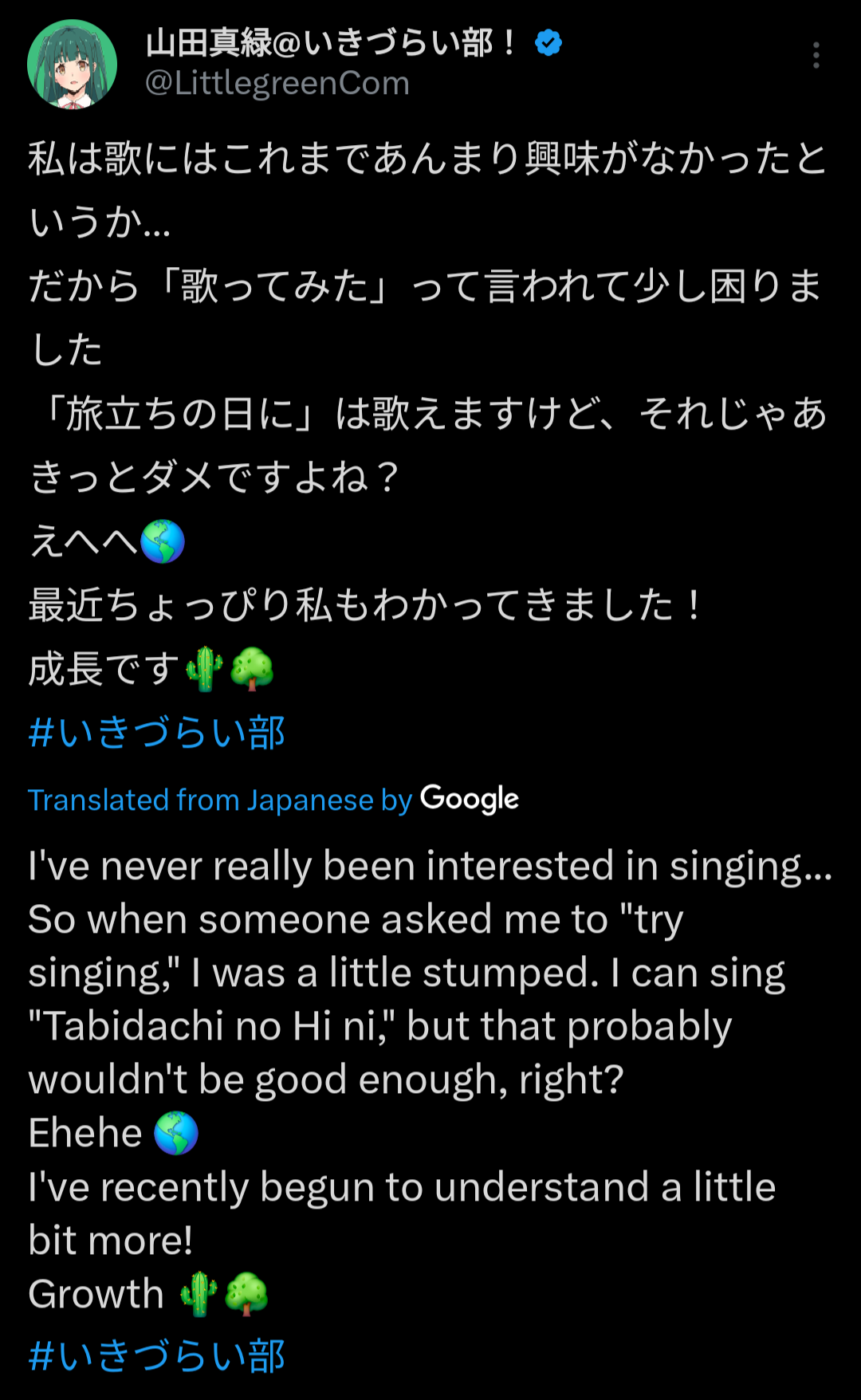Tap the hashtag below the English translation
Screen dimensions: 861x1400
pyautogui.click(x=156, y=1355)
